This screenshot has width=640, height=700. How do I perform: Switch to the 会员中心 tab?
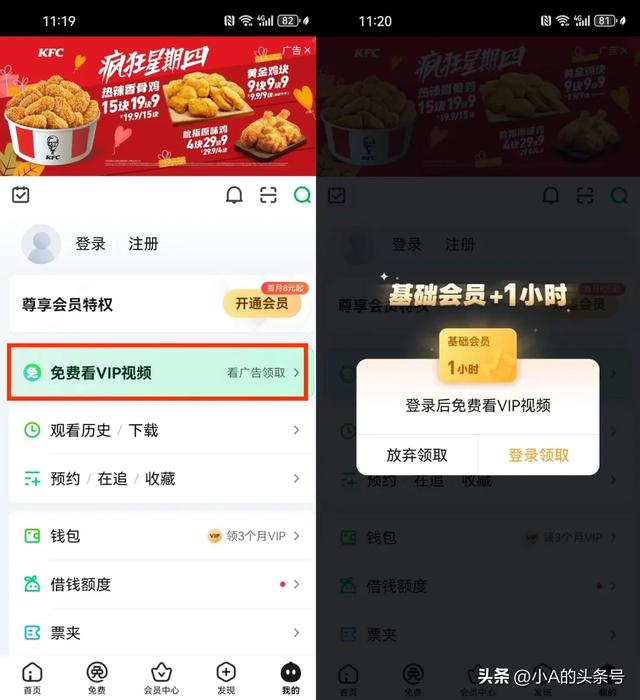click(x=161, y=678)
